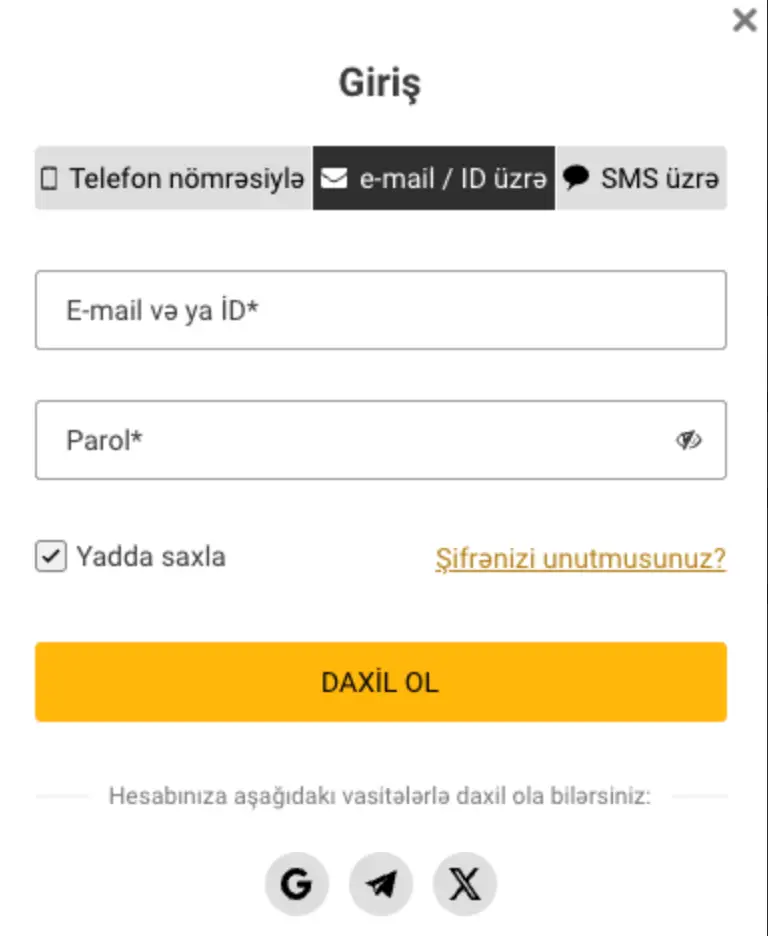Uncheck the Yadda saxla checkbox
Screen dimensions: 768x936
point(49,557)
